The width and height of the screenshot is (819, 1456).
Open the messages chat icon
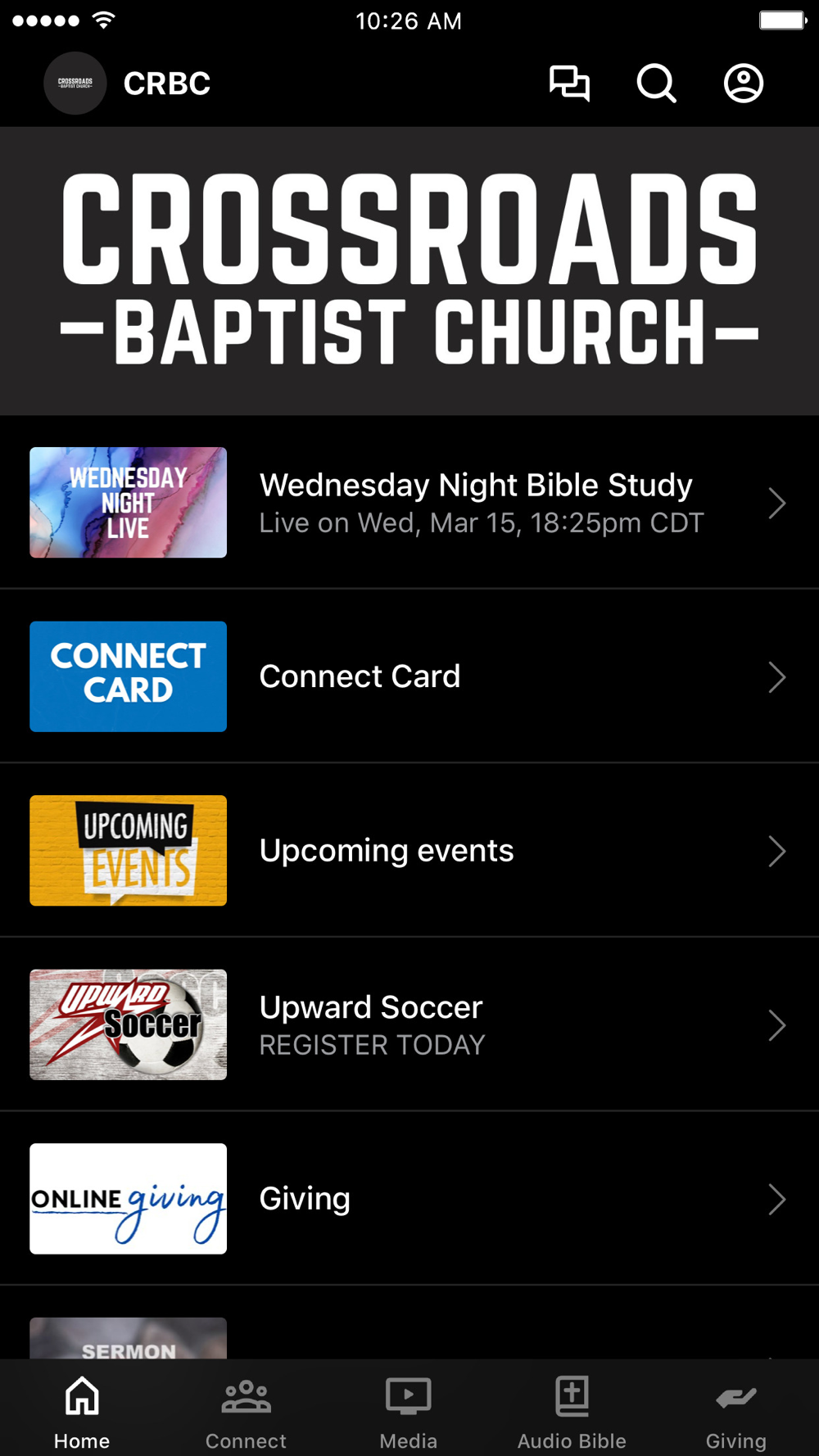[569, 84]
